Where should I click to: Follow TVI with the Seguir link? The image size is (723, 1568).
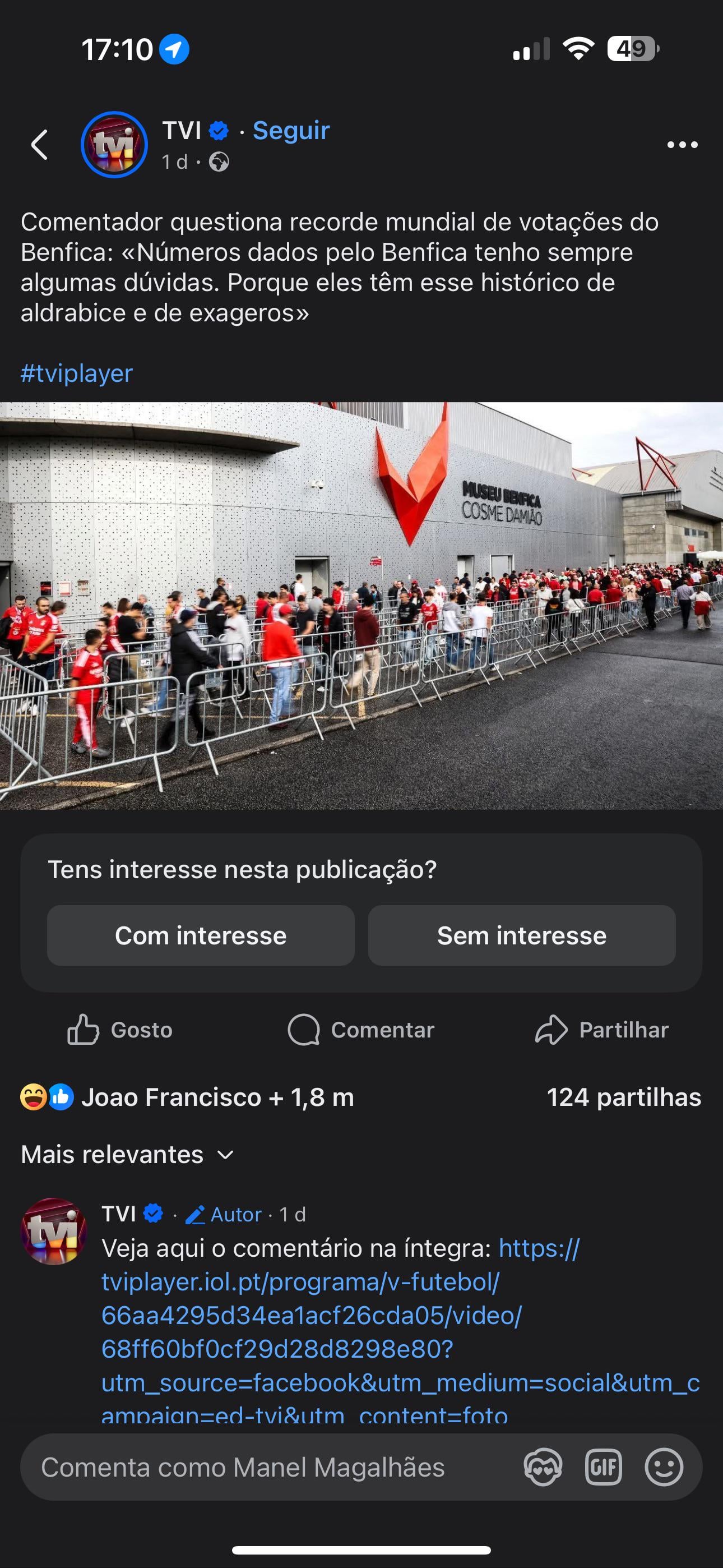coord(291,130)
